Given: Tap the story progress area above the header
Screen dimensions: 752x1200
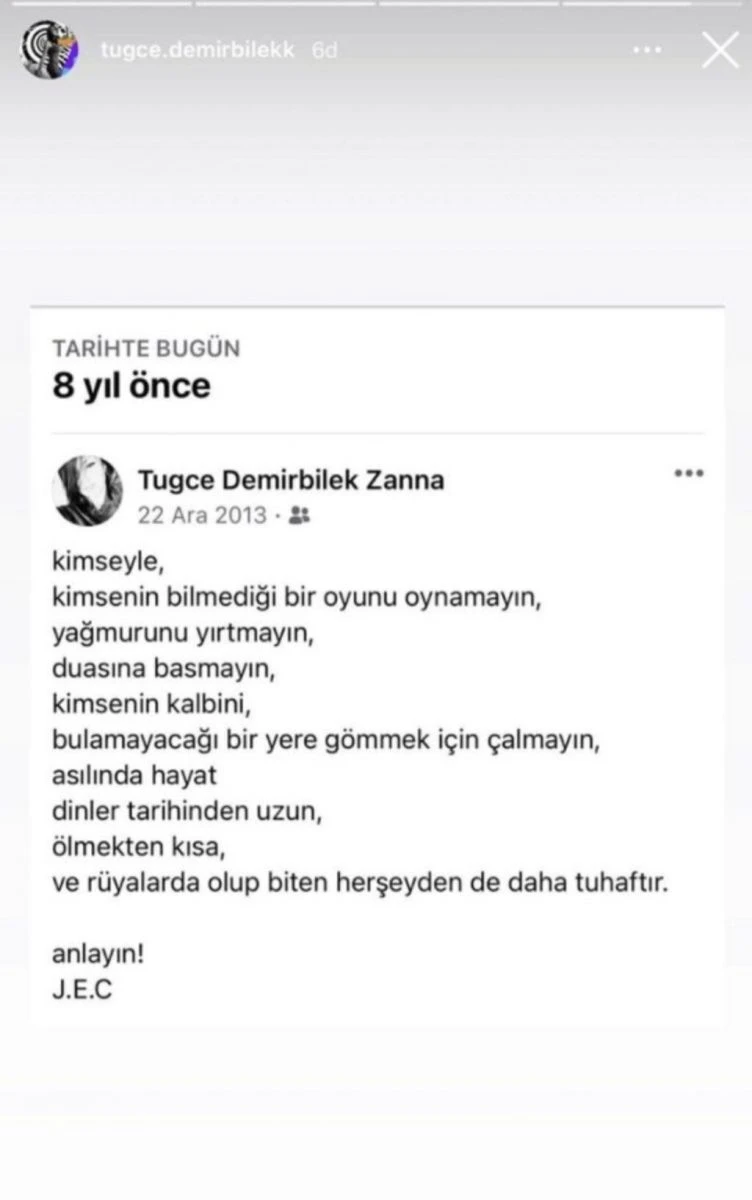Looking at the screenshot, I should [x=376, y=8].
